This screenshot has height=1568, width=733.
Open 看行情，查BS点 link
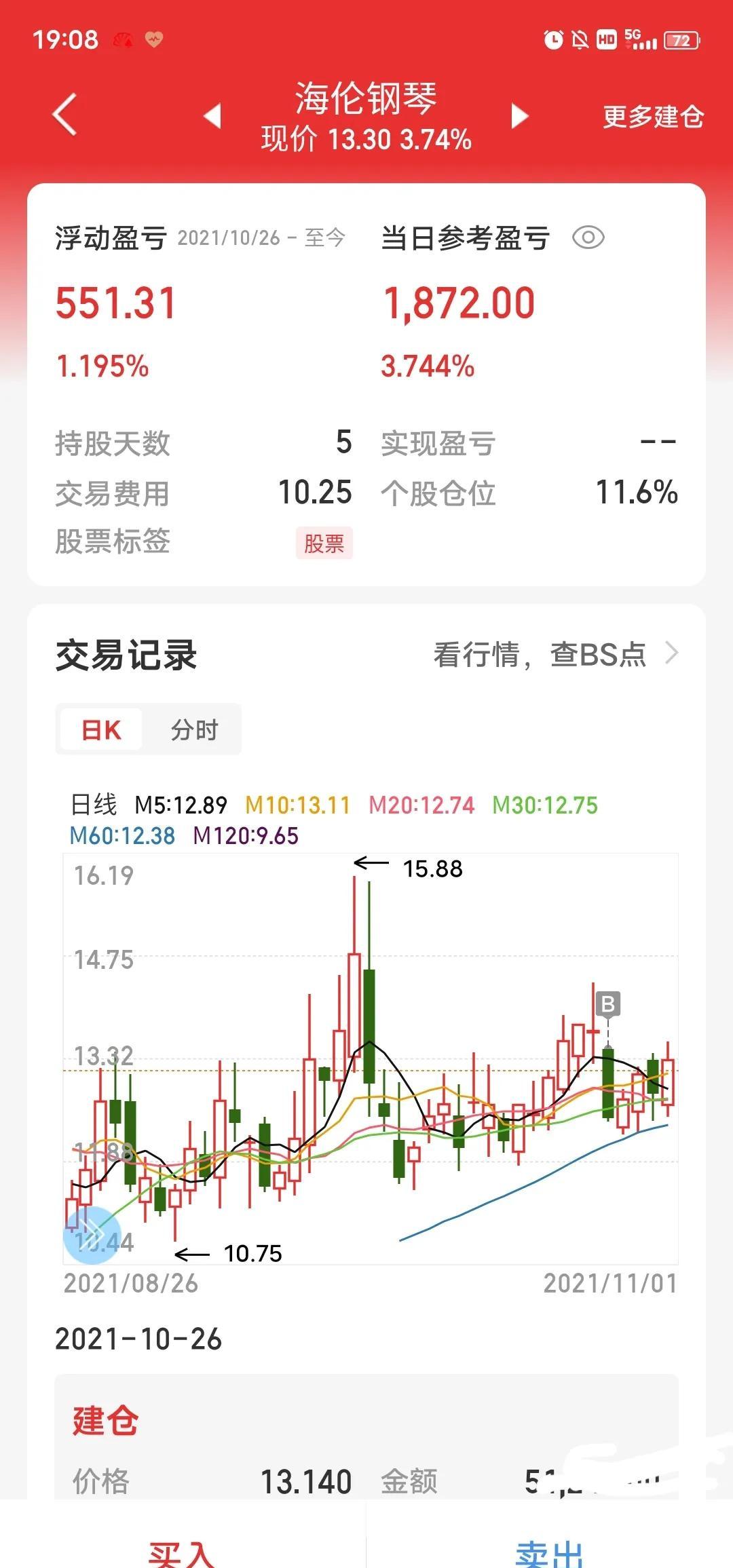point(556,654)
